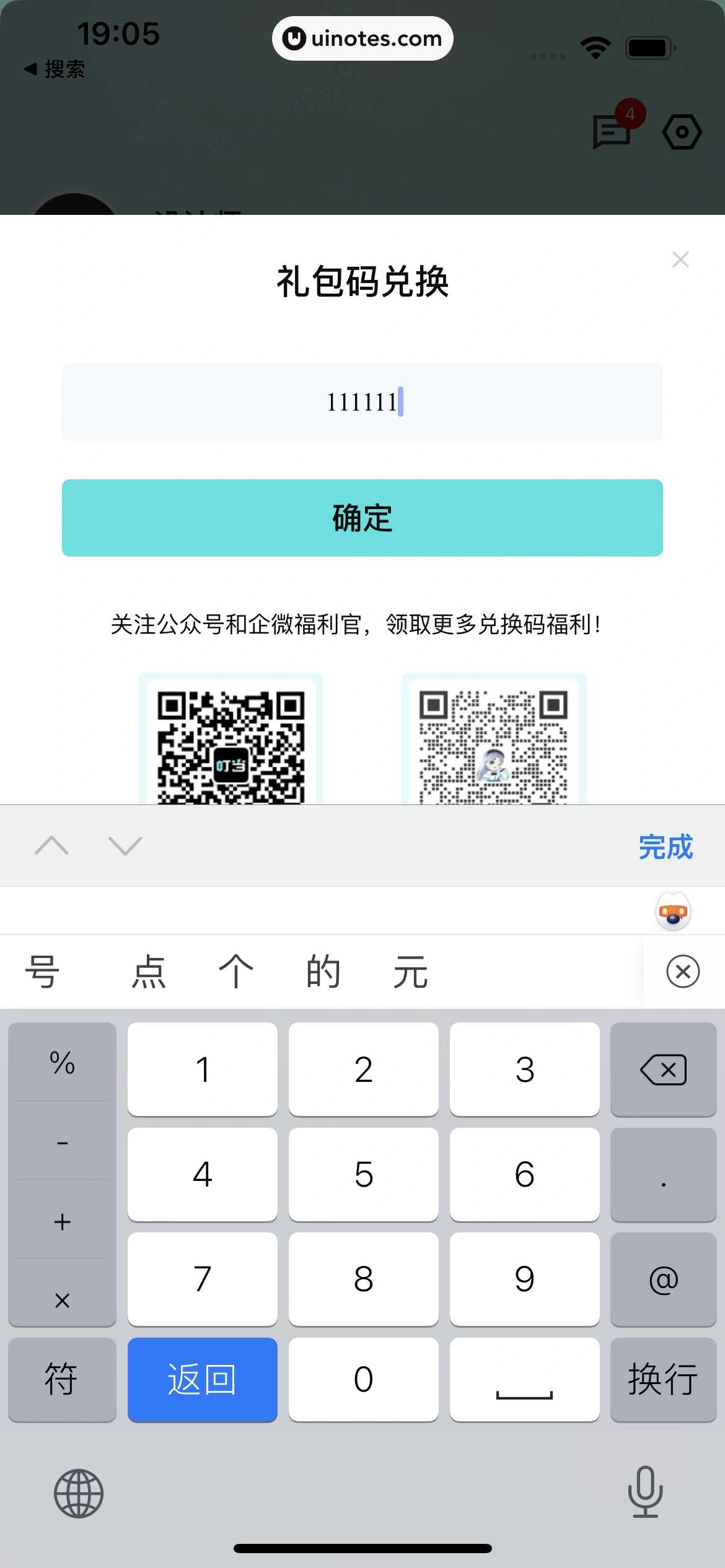Switch keyboards via the globe icon

point(79,1492)
